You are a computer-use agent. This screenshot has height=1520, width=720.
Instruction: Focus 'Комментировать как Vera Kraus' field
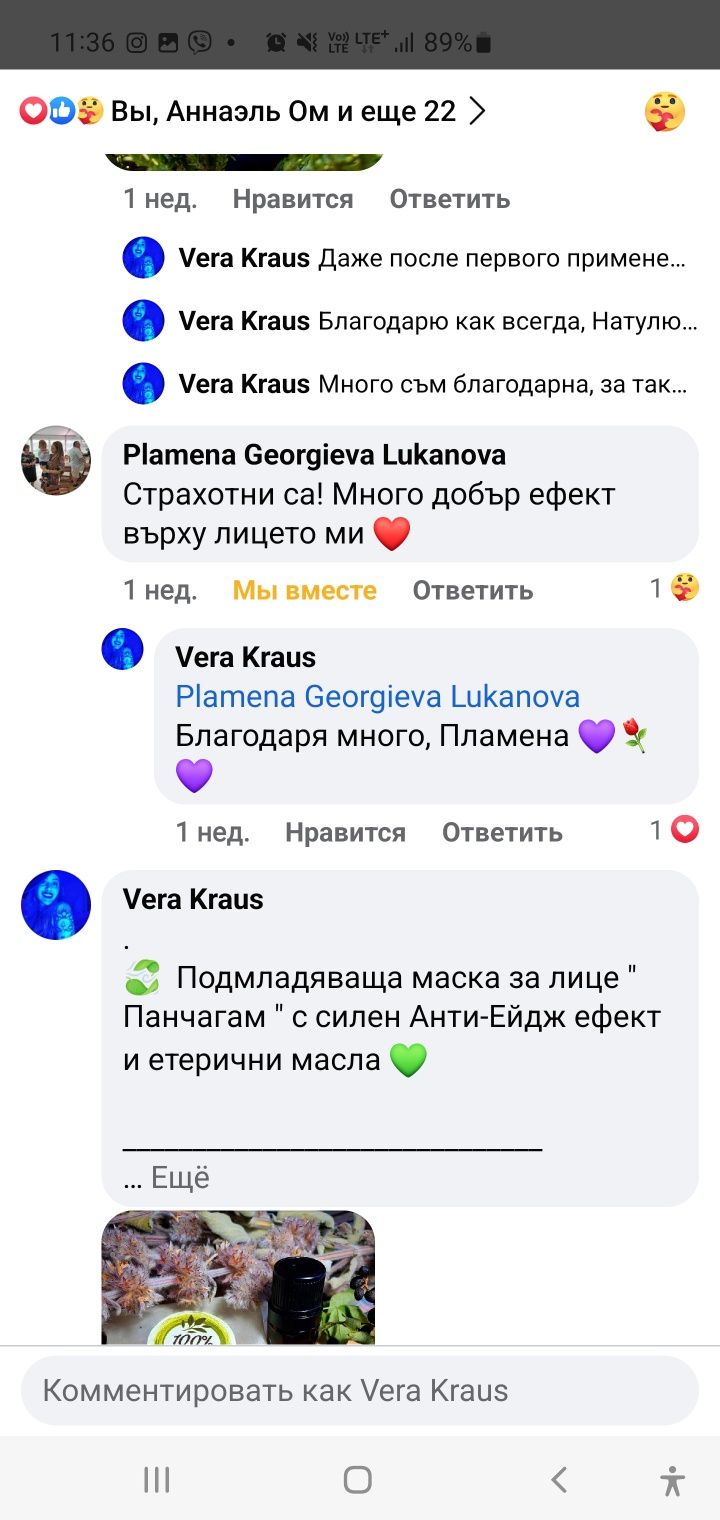pyautogui.click(x=359, y=1390)
